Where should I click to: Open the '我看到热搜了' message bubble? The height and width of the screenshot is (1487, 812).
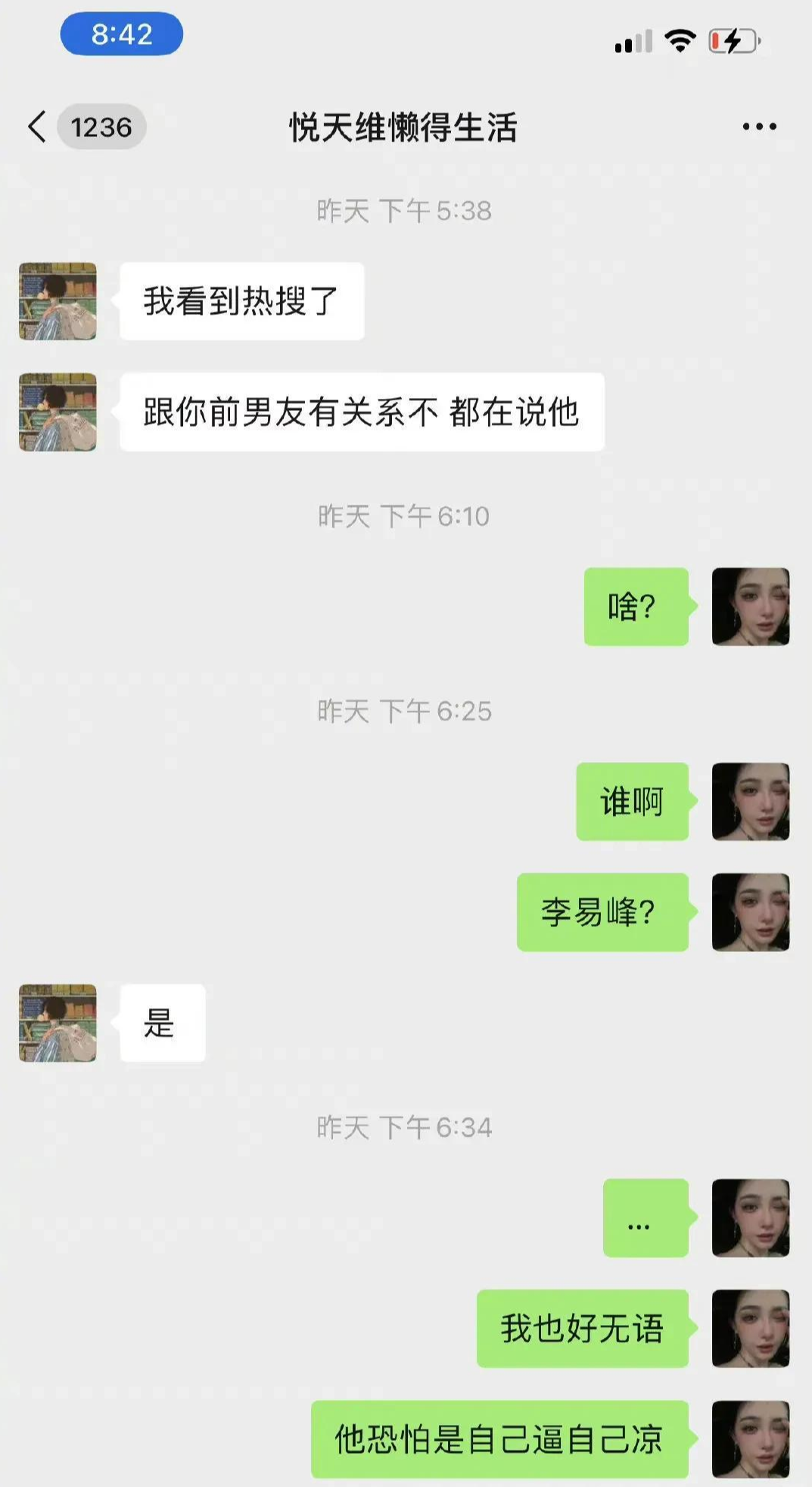click(x=241, y=300)
